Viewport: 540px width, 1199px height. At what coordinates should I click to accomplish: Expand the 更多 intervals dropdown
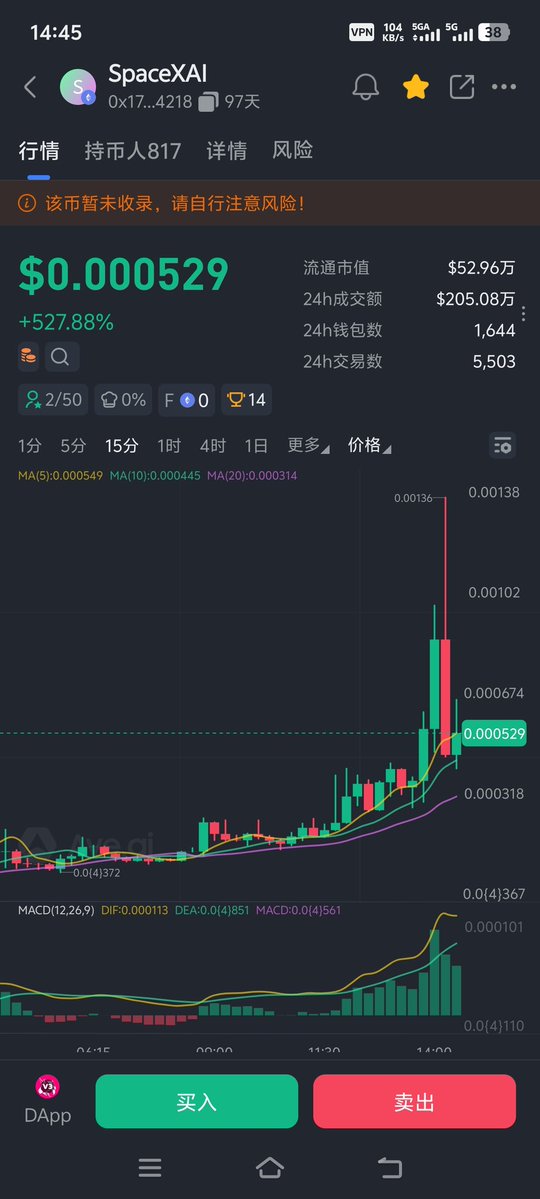click(x=308, y=445)
